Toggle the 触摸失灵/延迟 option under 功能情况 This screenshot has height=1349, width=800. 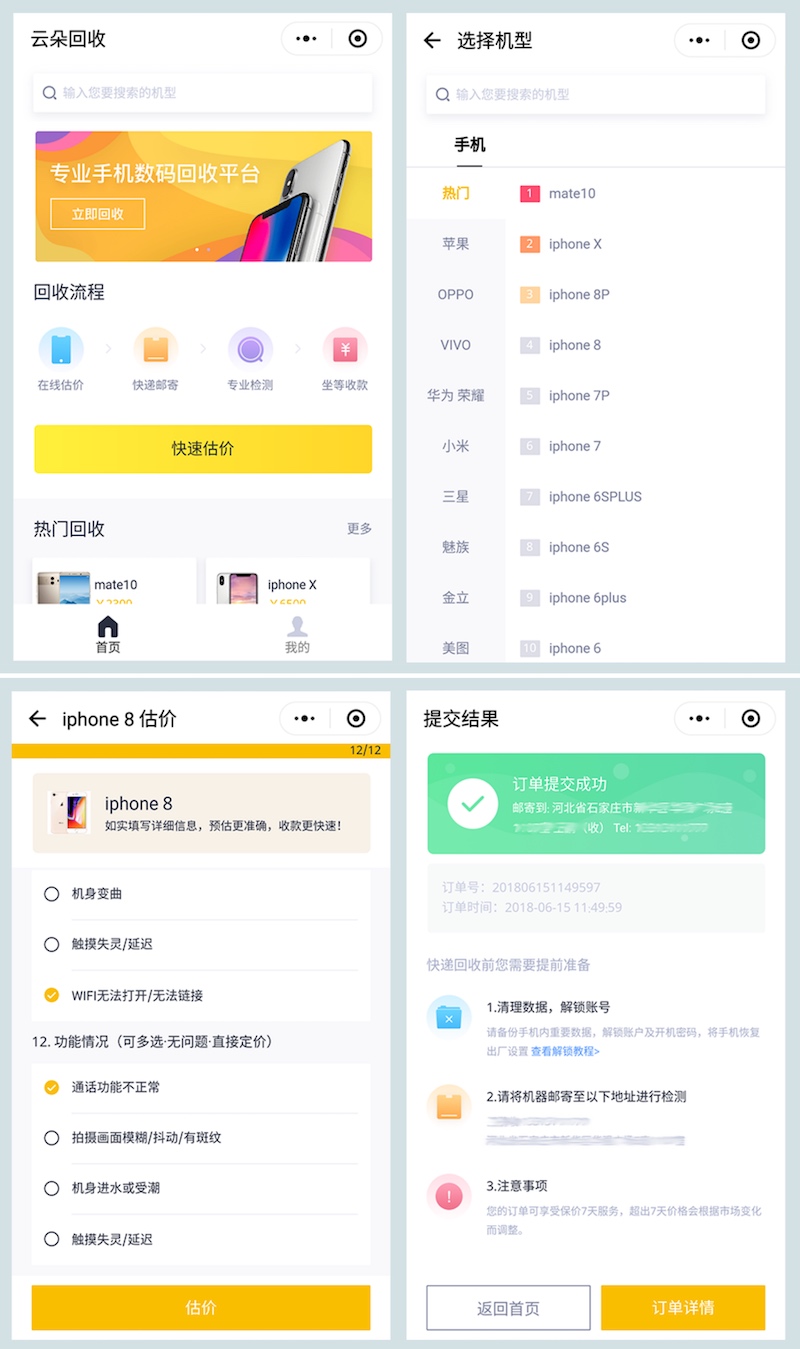tap(51, 1238)
